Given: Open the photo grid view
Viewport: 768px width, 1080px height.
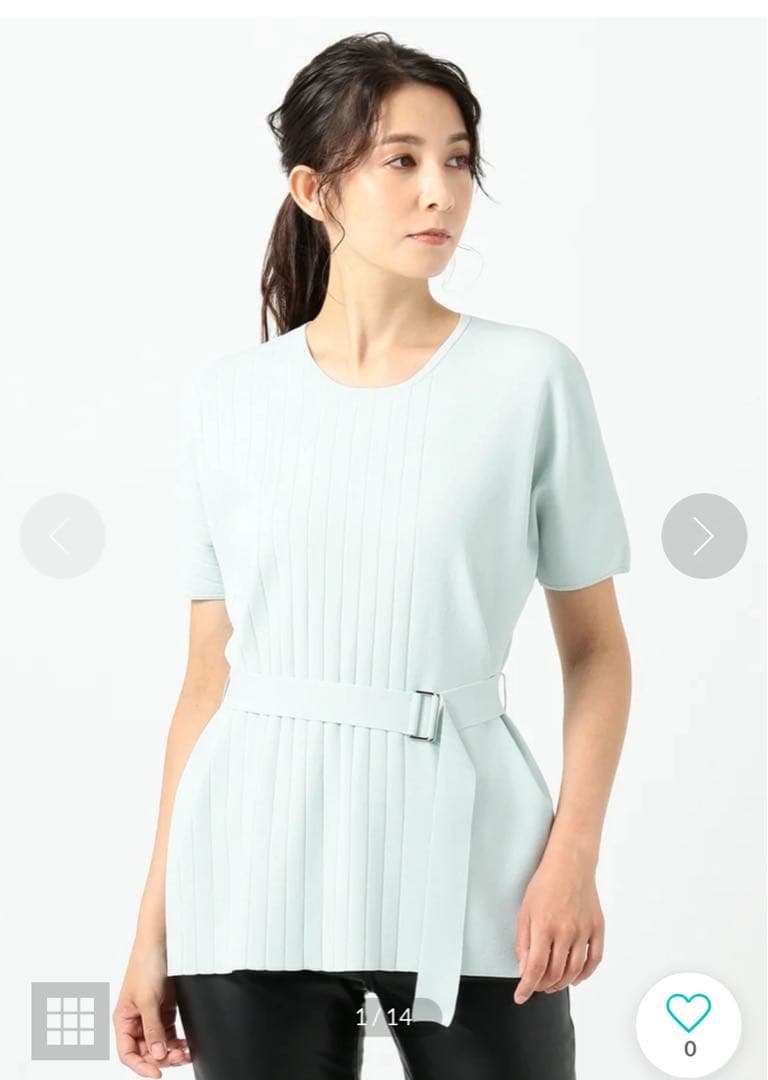Looking at the screenshot, I should tap(70, 1021).
